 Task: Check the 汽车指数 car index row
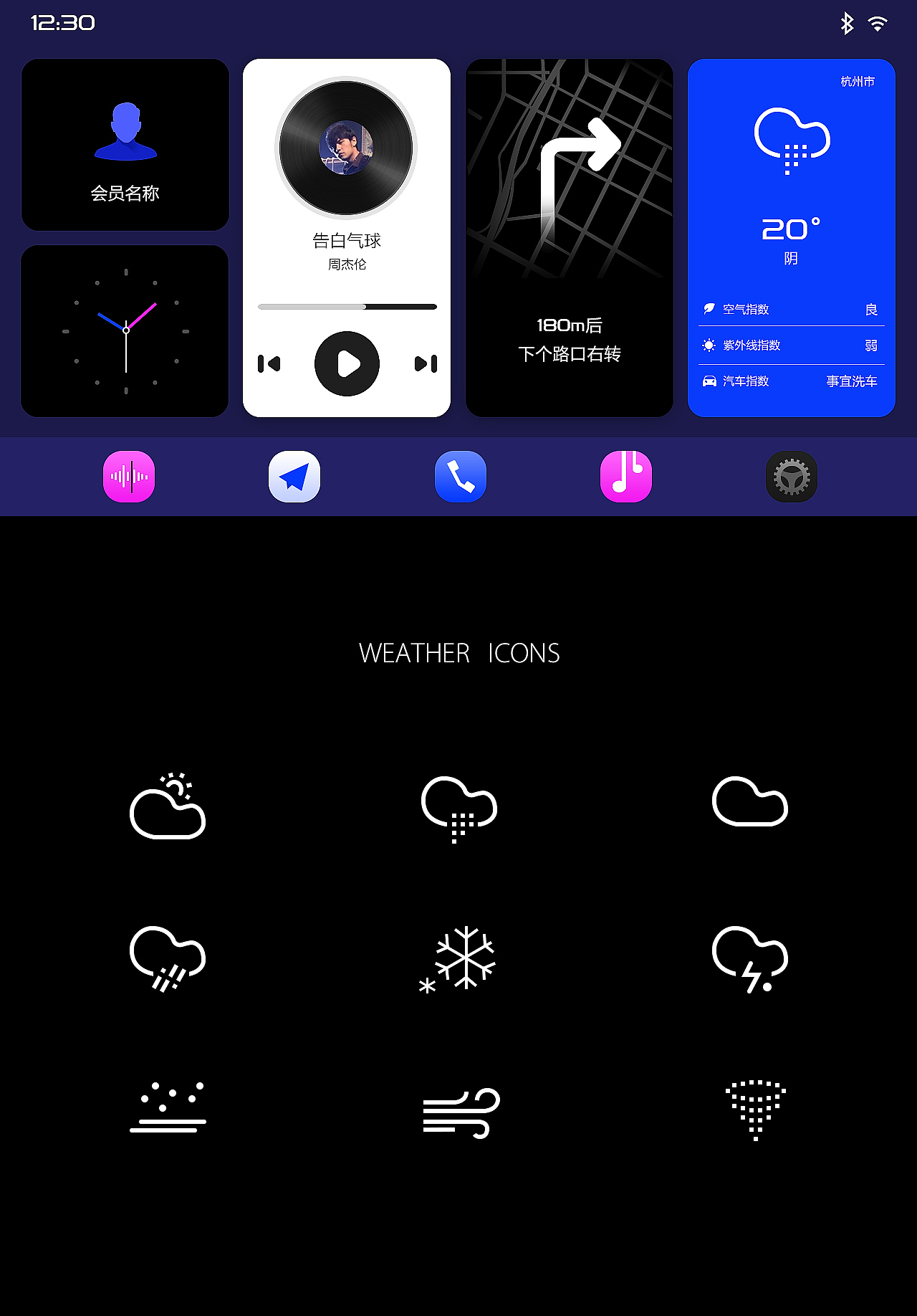click(789, 381)
